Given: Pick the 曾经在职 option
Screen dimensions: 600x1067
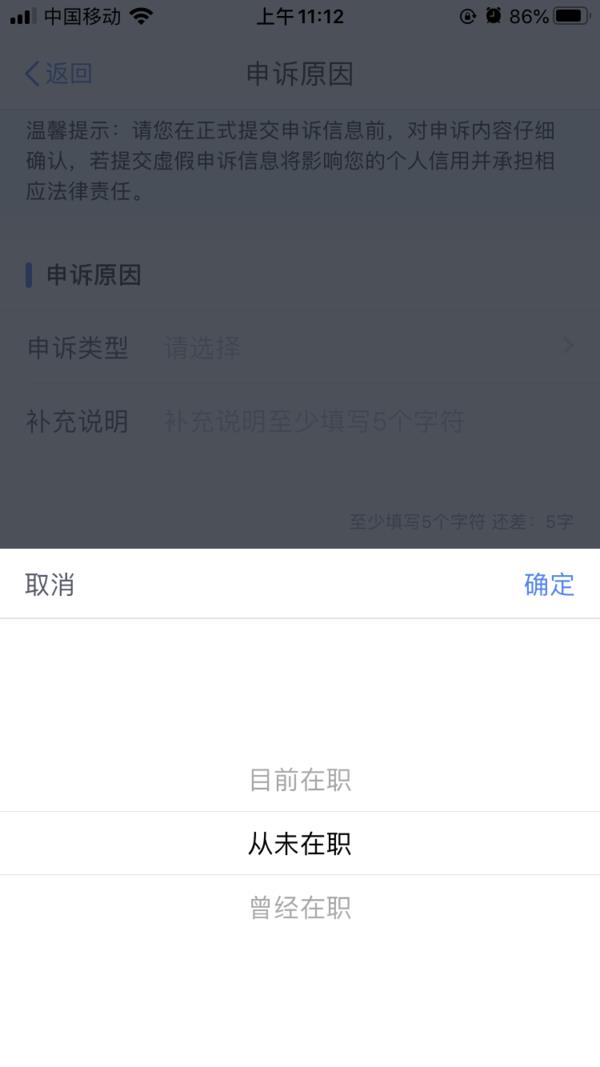Looking at the screenshot, I should [x=300, y=908].
